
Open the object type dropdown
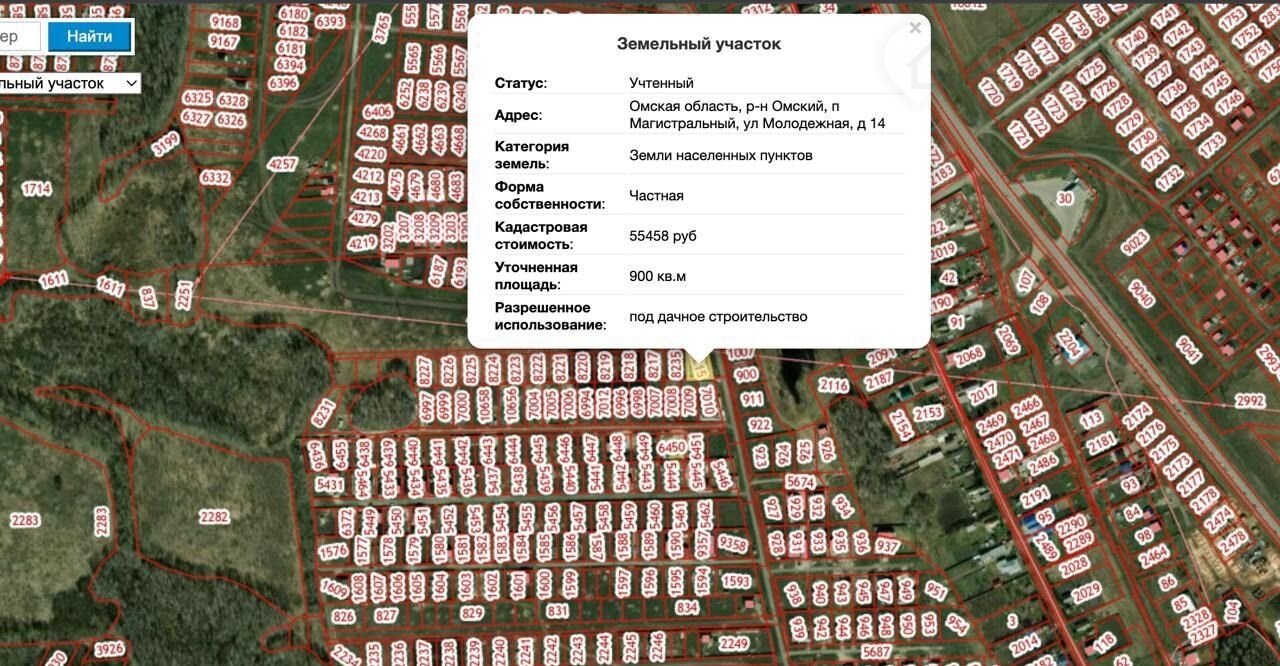(x=68, y=83)
